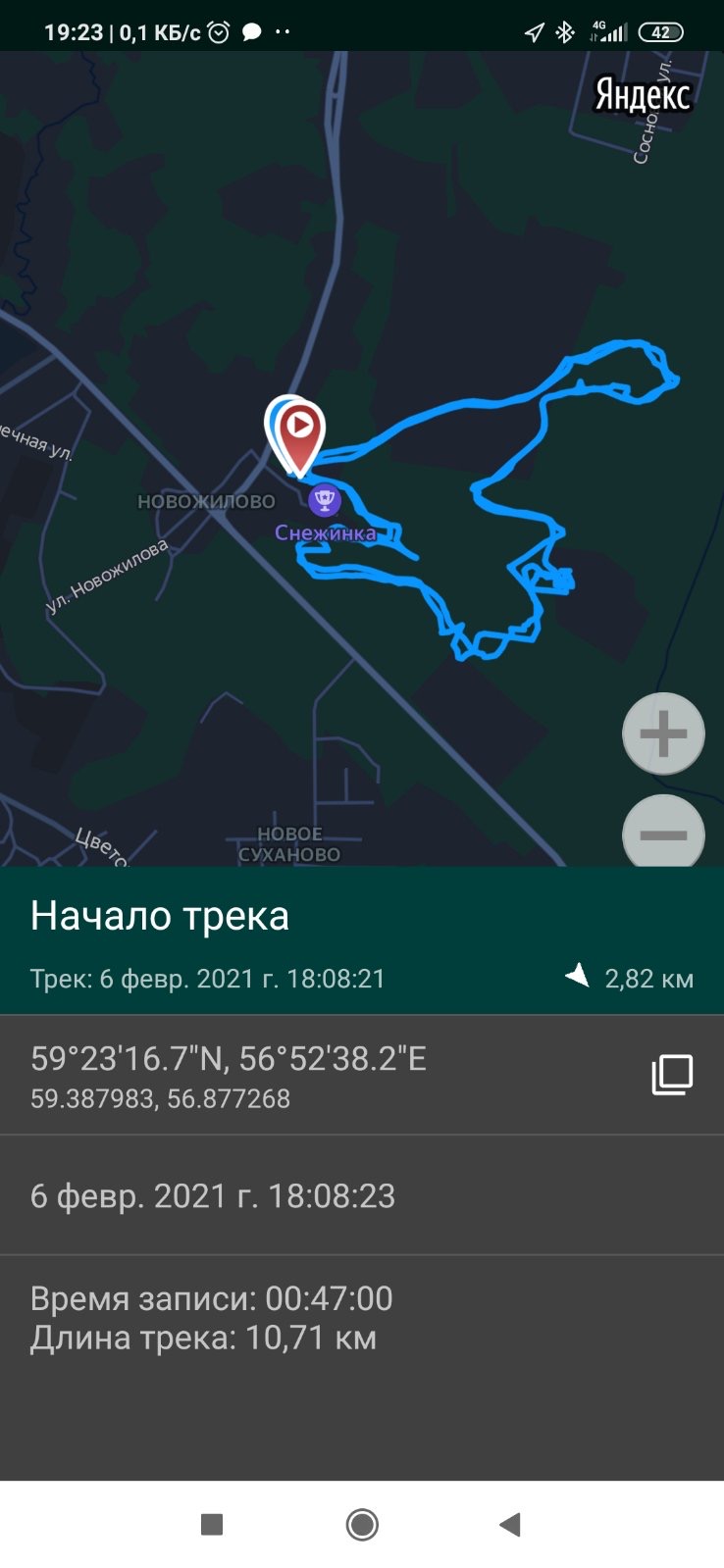Go to the home screen
This screenshot has height=1568, width=724.
362,1524
